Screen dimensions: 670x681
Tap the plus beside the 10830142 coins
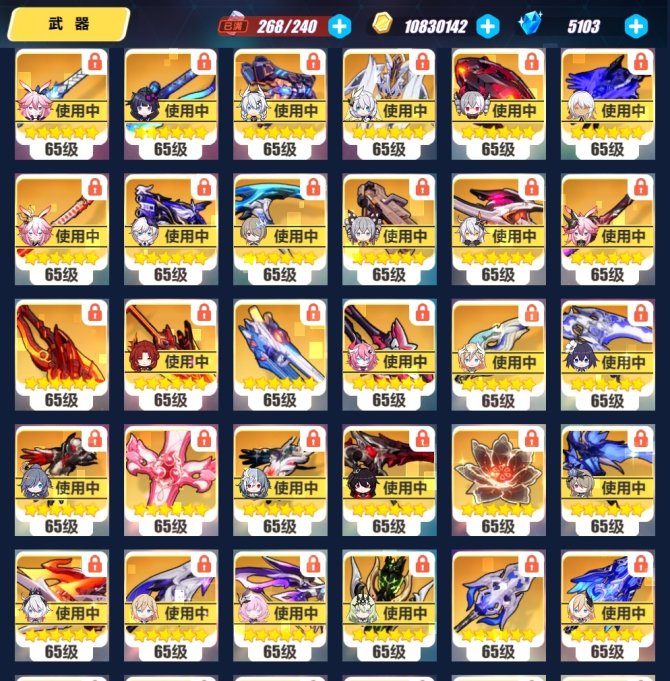point(487,26)
